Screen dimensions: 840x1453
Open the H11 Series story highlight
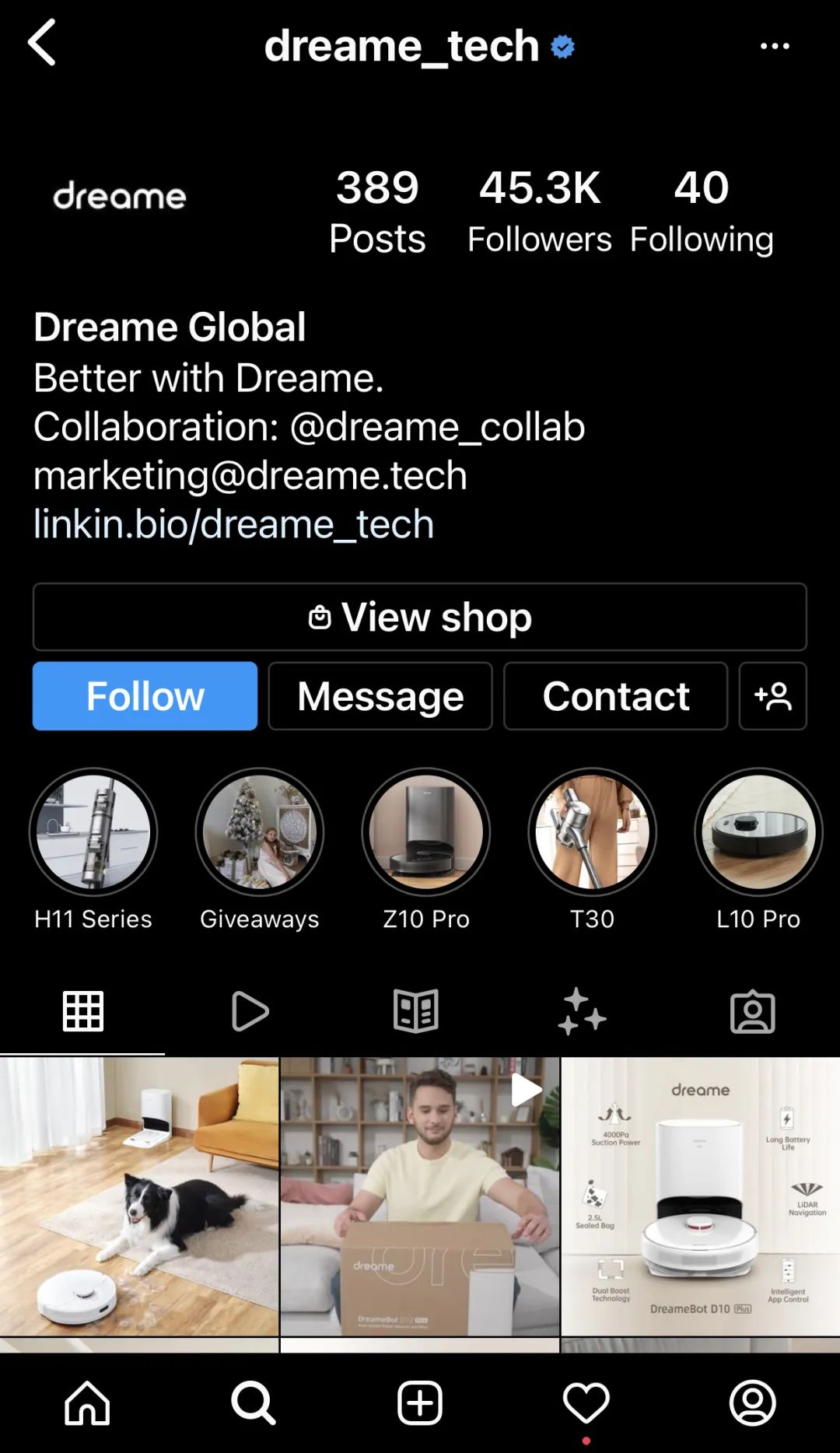click(93, 832)
